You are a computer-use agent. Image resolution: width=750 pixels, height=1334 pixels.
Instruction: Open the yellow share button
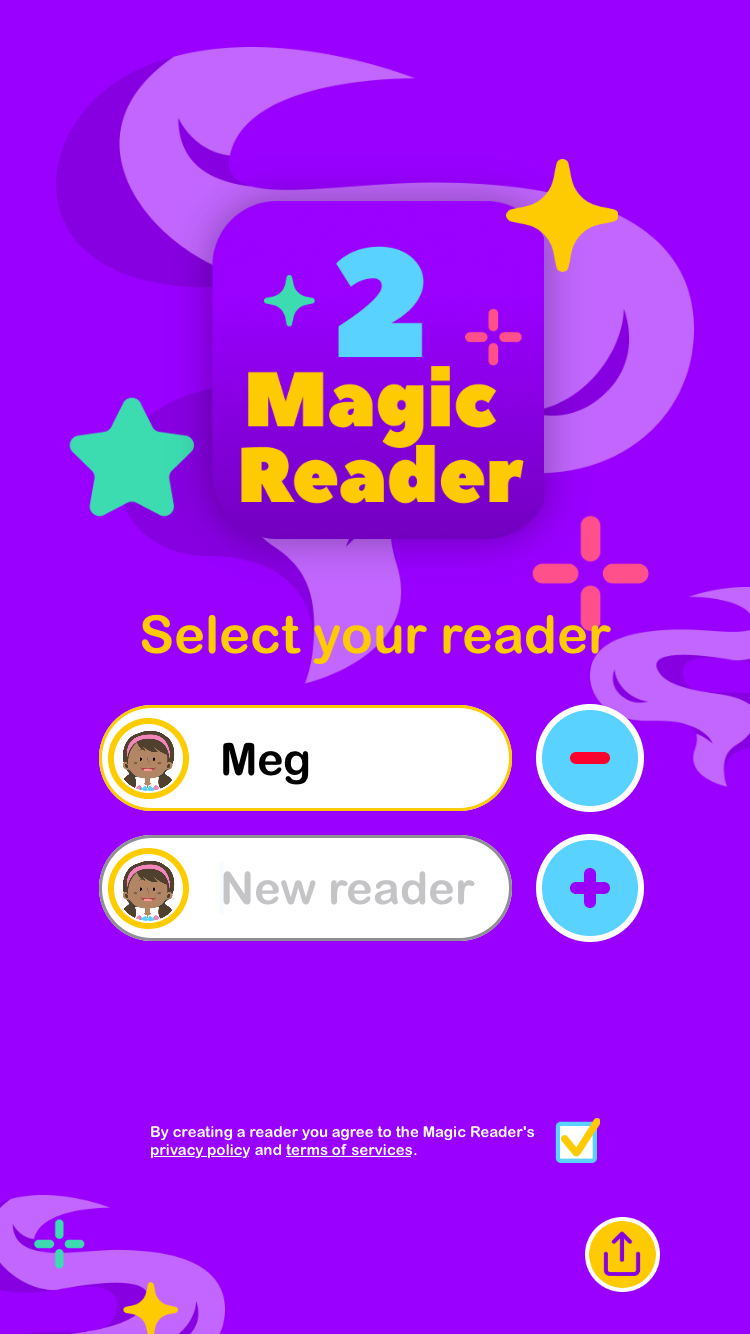(x=622, y=1254)
